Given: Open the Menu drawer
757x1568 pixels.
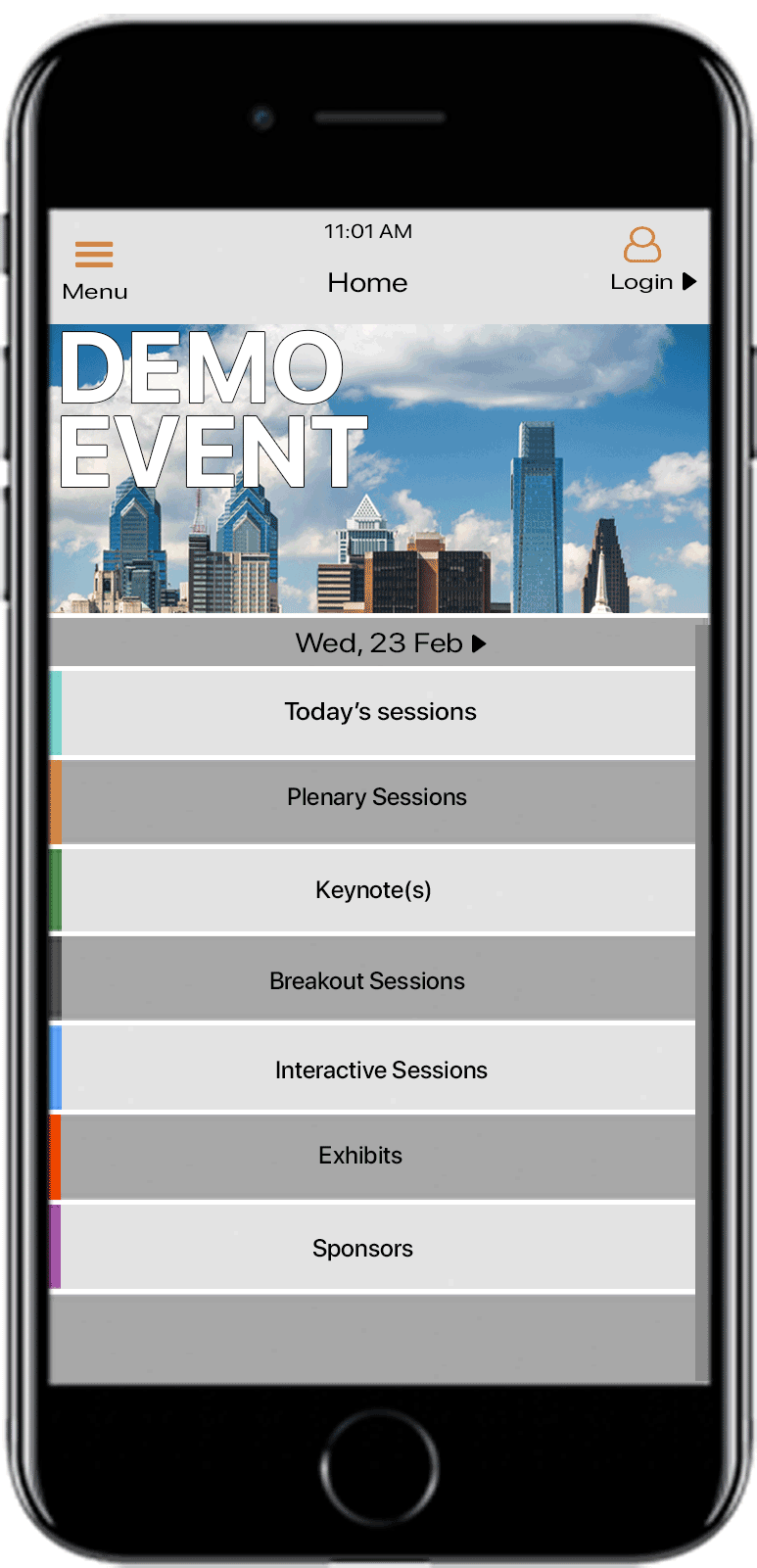Looking at the screenshot, I should click(94, 268).
